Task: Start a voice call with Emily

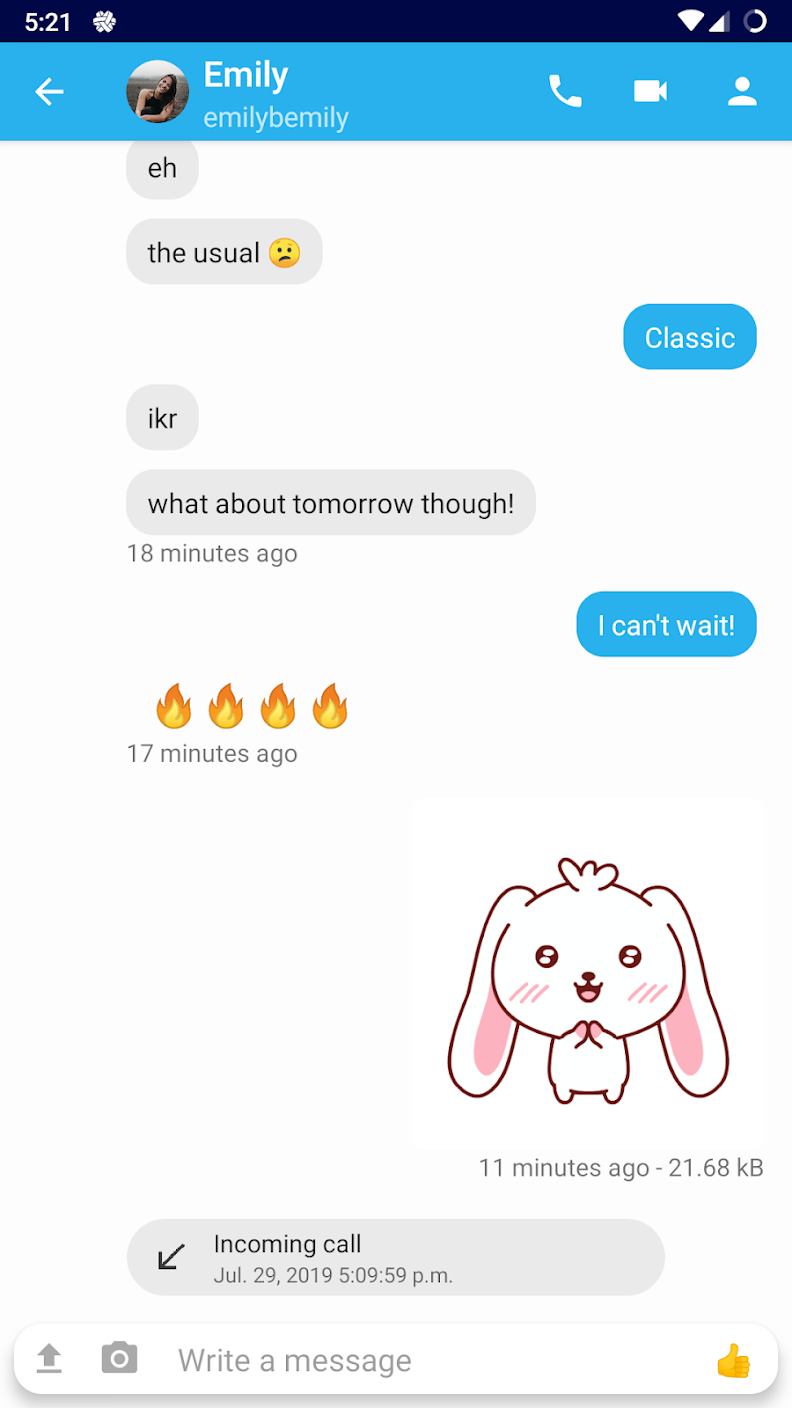Action: coord(565,92)
